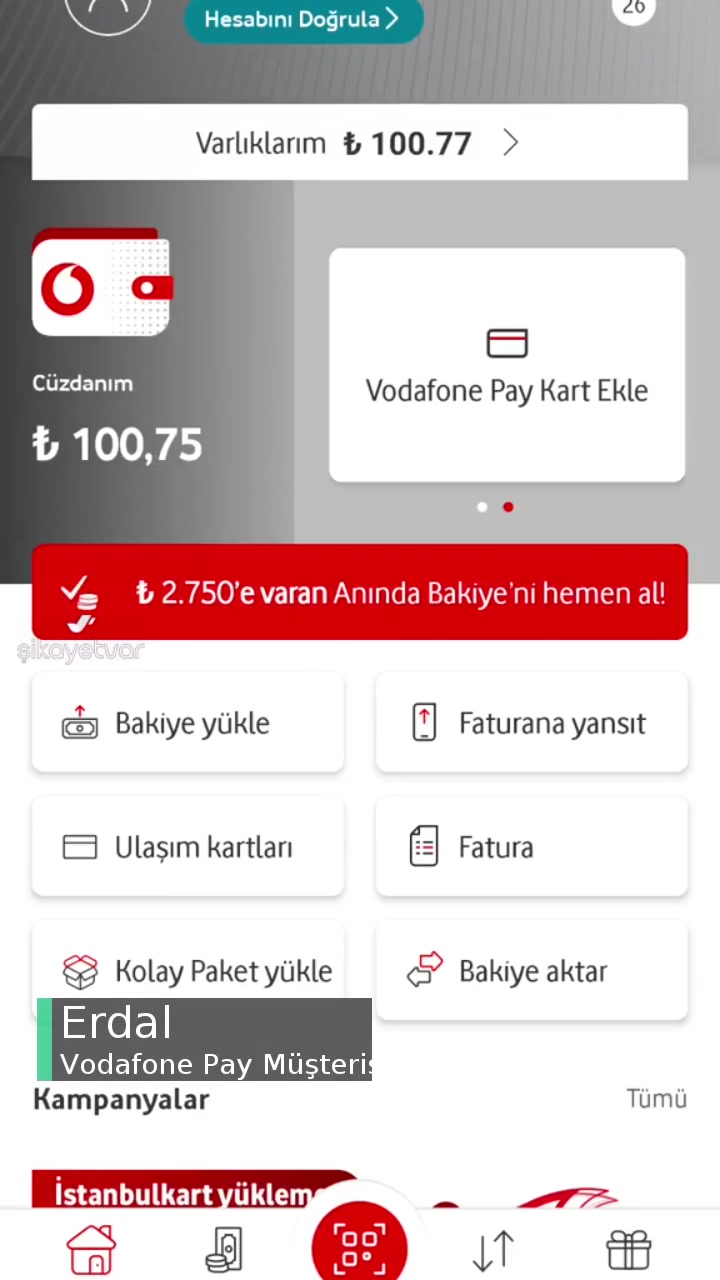Open the Vodafone Pay Kart Ekle card
The width and height of the screenshot is (720, 1280).
507,365
